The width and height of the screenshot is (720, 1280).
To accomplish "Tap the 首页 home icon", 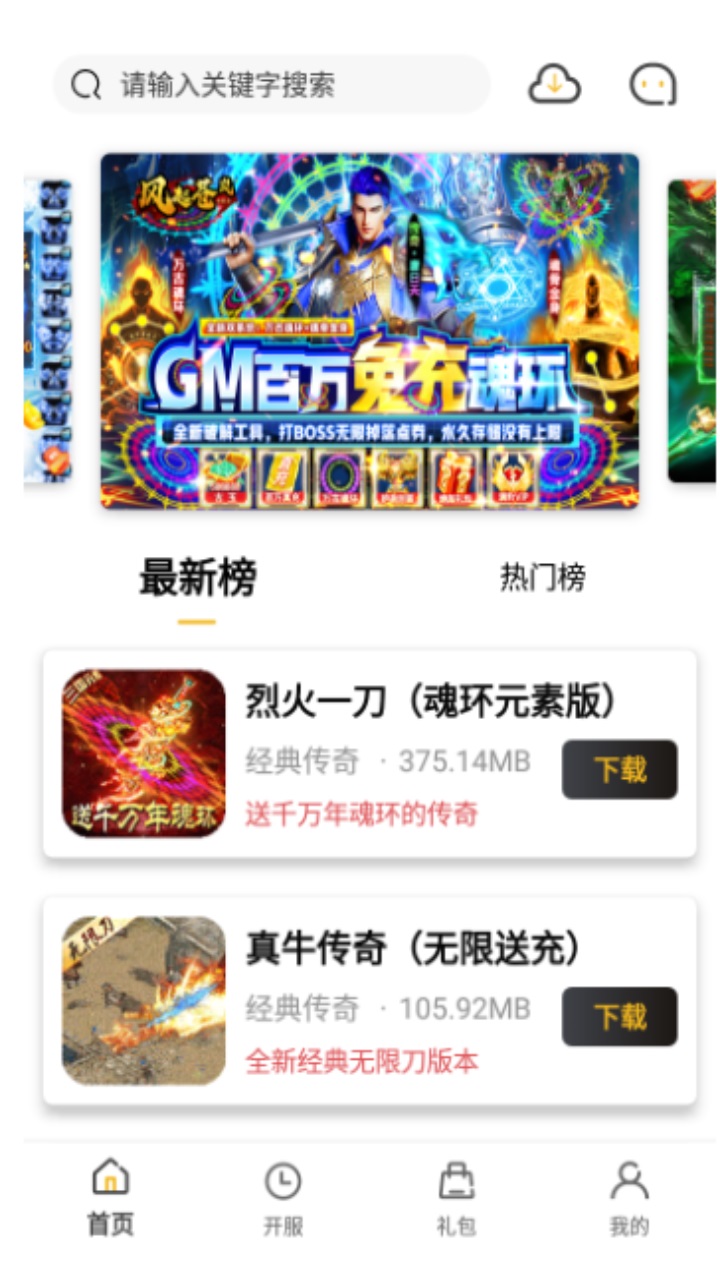I will (108, 1182).
